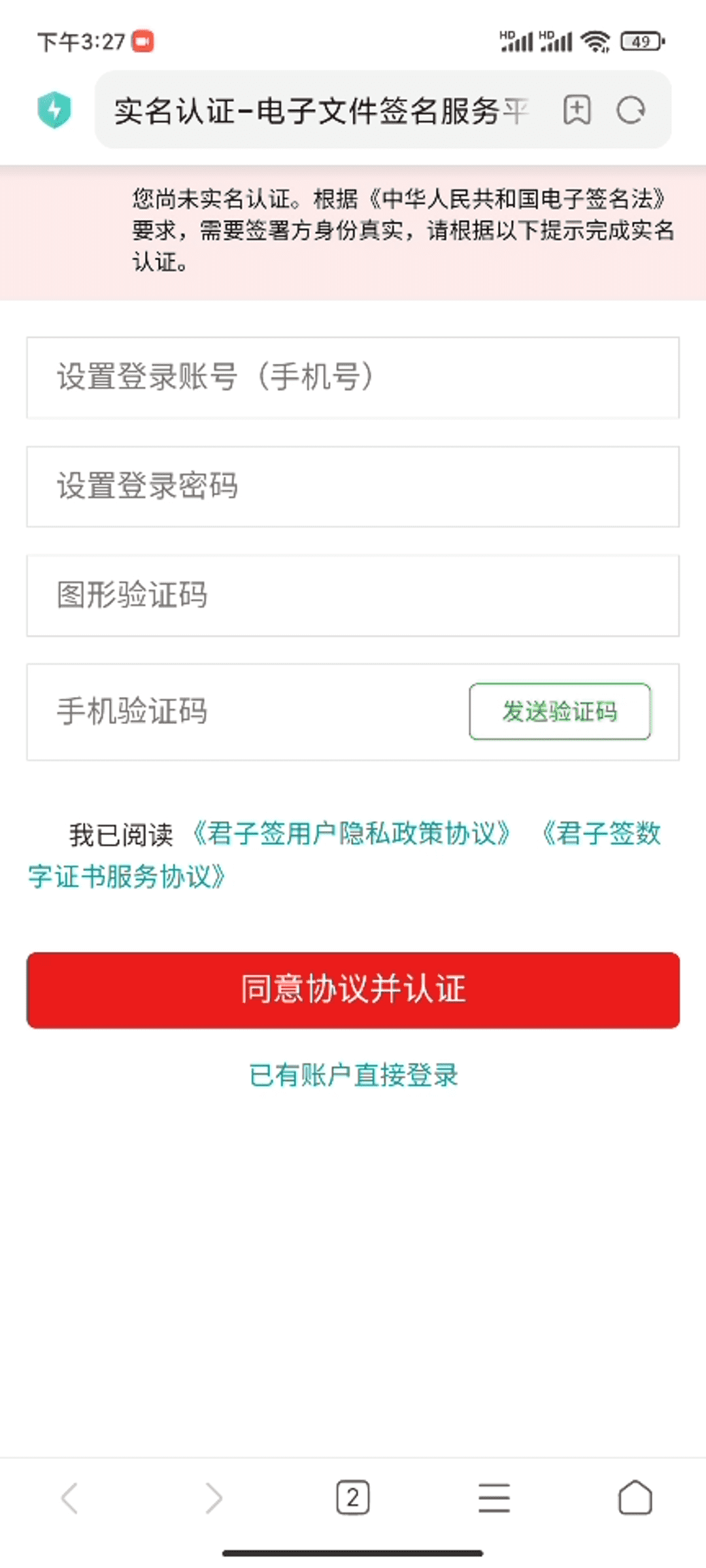
Task: Tap the browser security shield icon
Action: [54, 110]
